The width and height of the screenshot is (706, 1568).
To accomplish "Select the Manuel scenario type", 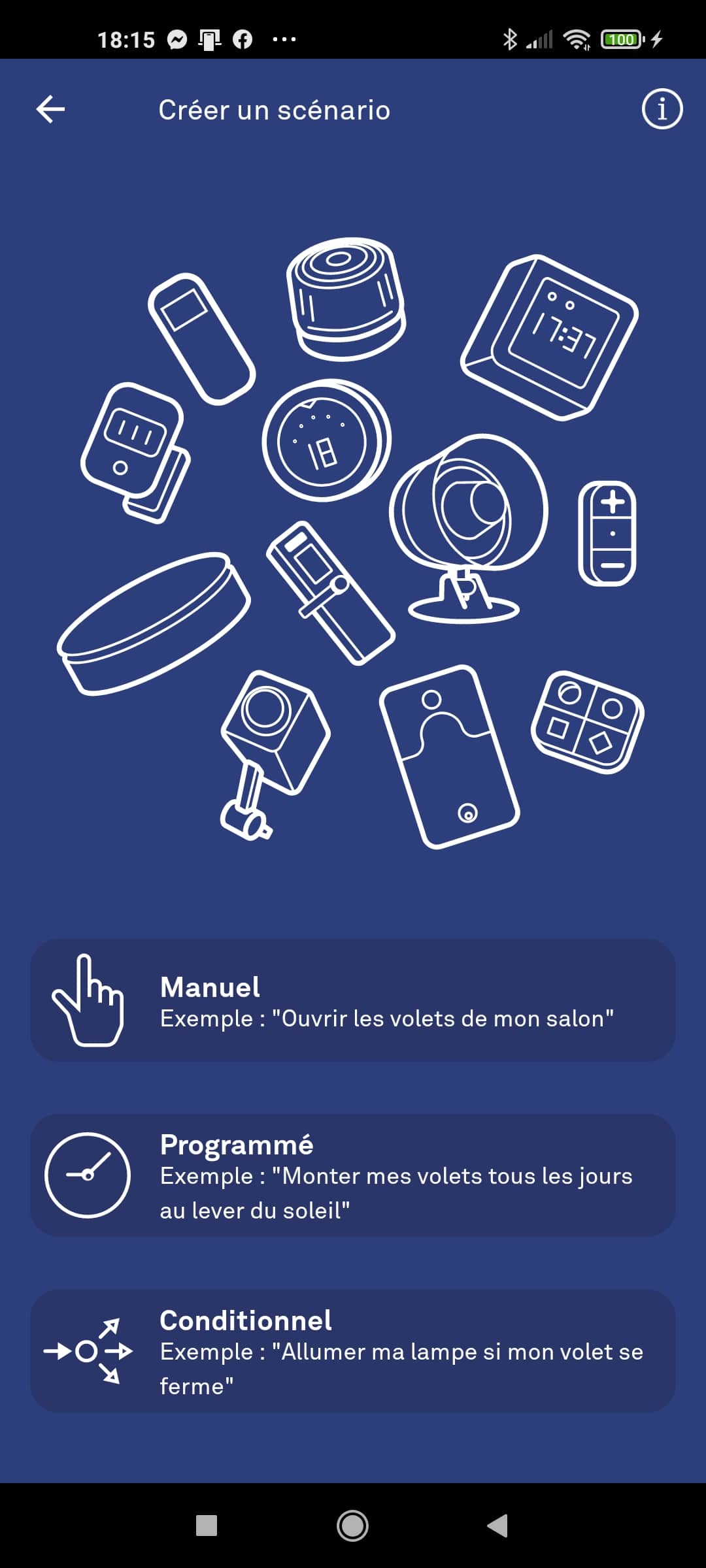I will tap(353, 1000).
